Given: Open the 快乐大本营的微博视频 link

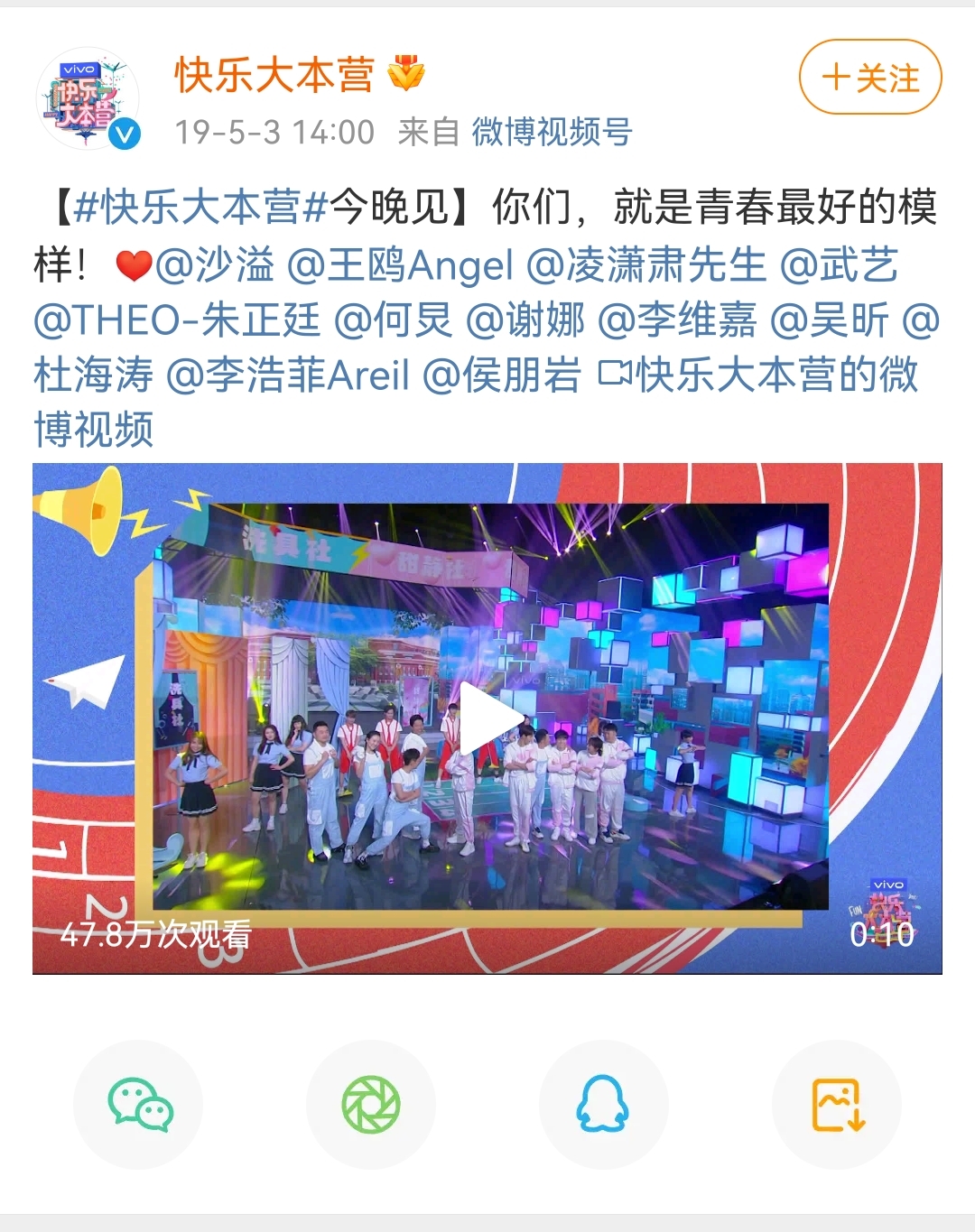Looking at the screenshot, I should tap(758, 375).
